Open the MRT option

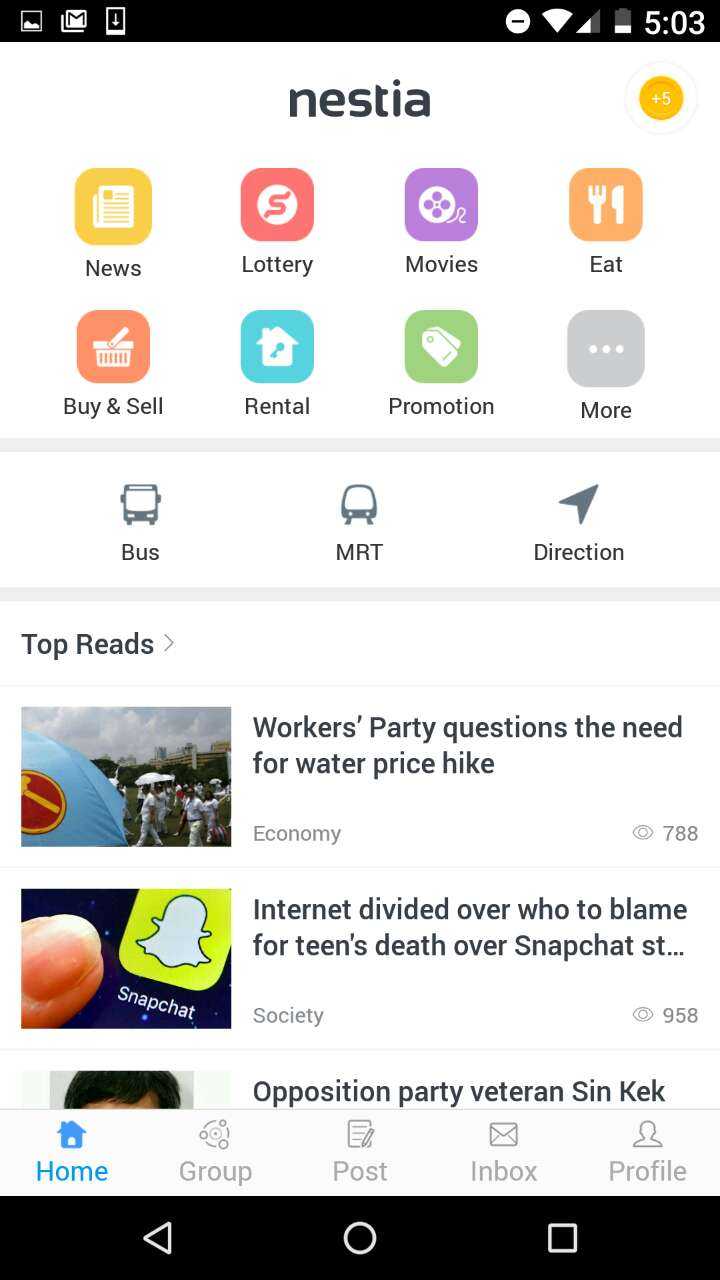point(359,522)
